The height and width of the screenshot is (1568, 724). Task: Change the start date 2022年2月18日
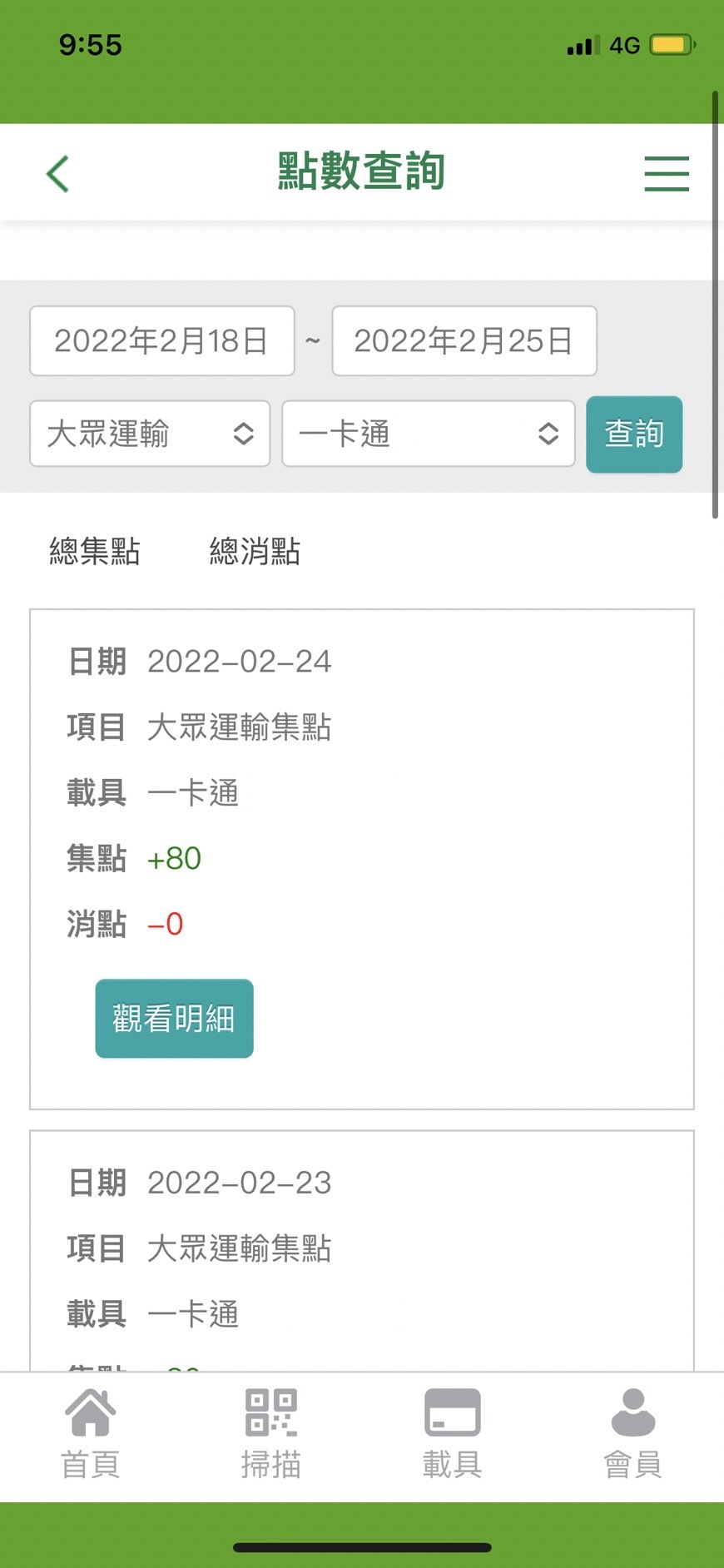[162, 341]
